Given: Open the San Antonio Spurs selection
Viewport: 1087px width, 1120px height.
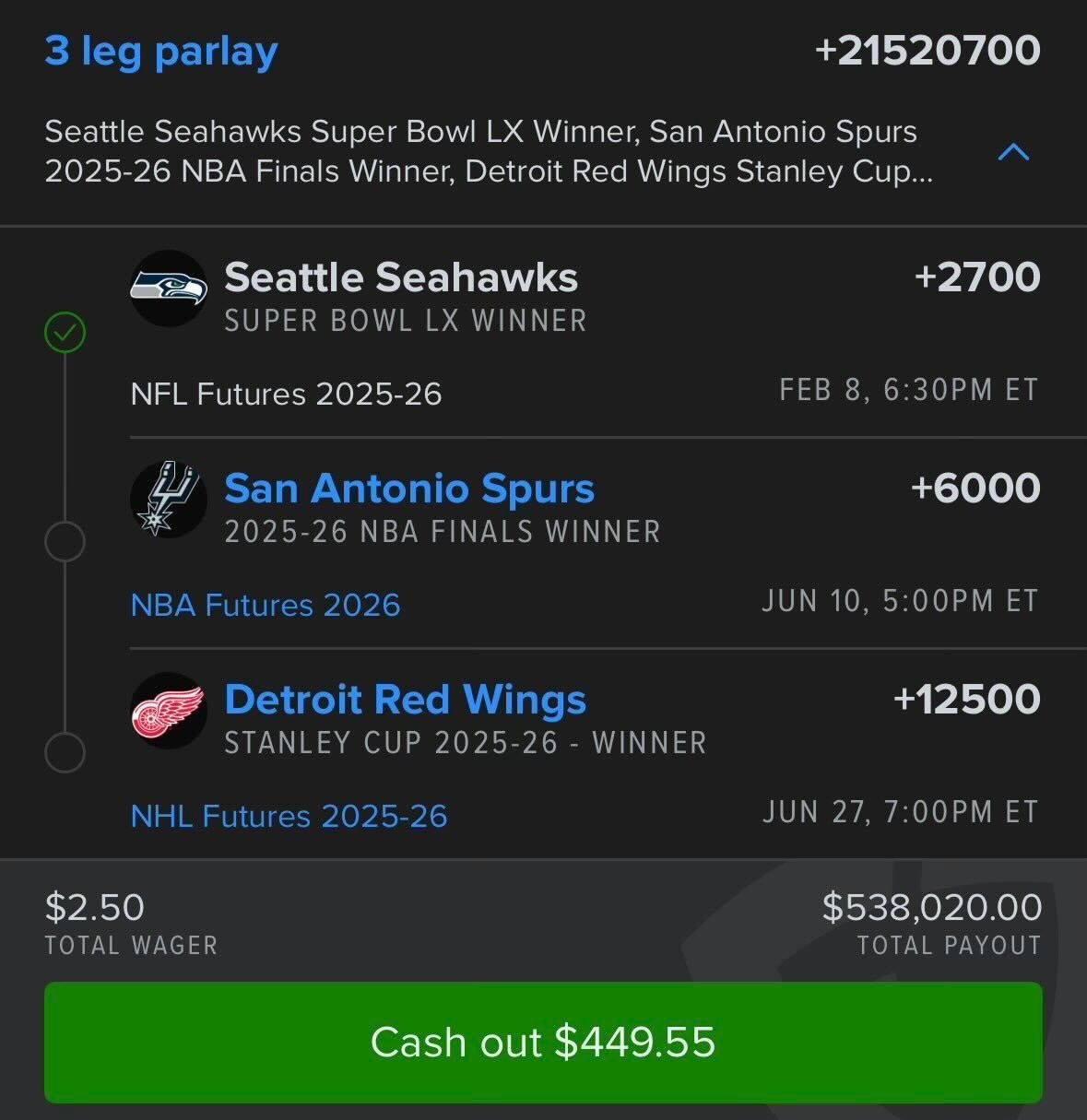Looking at the screenshot, I should (409, 489).
